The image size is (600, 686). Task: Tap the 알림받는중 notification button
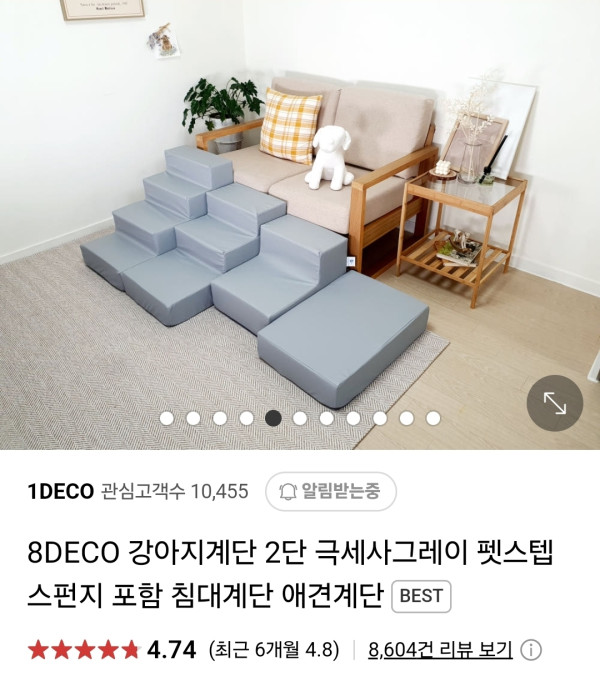(331, 491)
